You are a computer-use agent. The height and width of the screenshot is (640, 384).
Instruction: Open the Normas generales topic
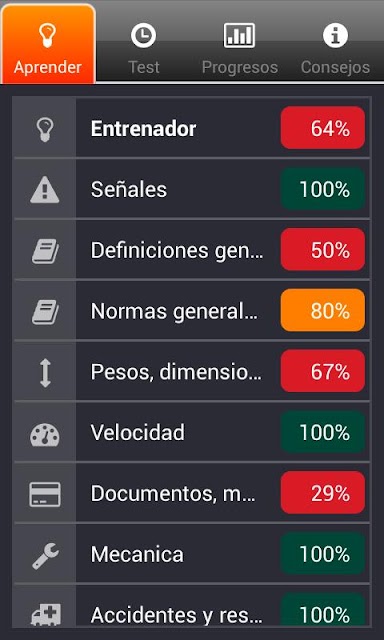pyautogui.click(x=192, y=311)
